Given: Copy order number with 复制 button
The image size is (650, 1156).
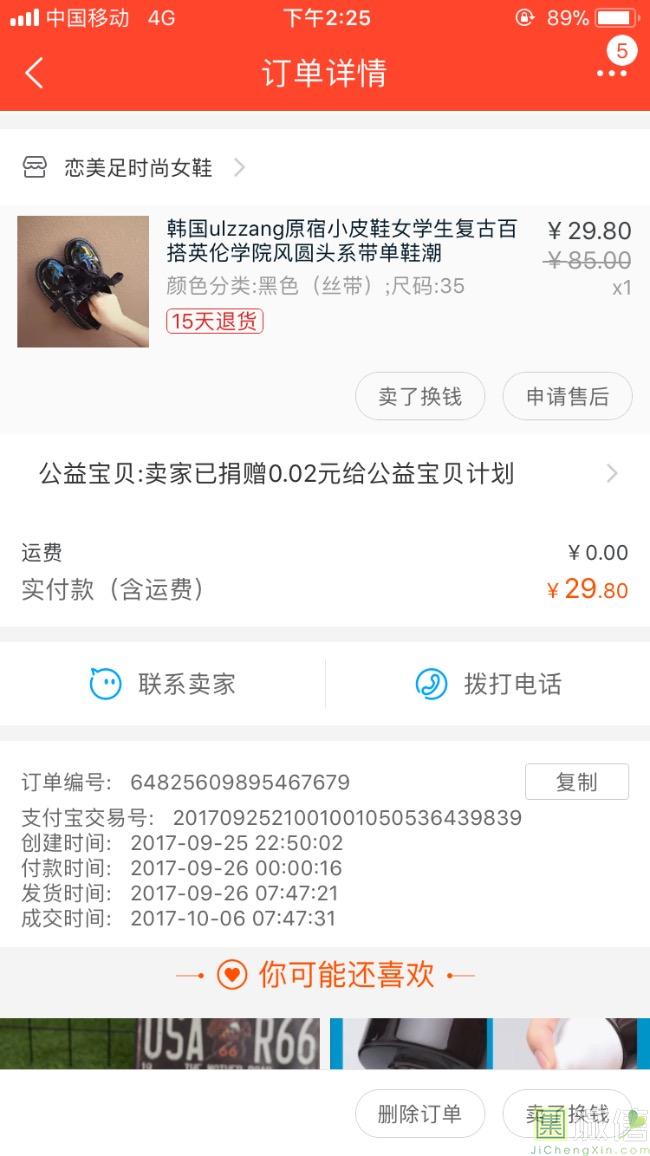Looking at the screenshot, I should click(576, 782).
